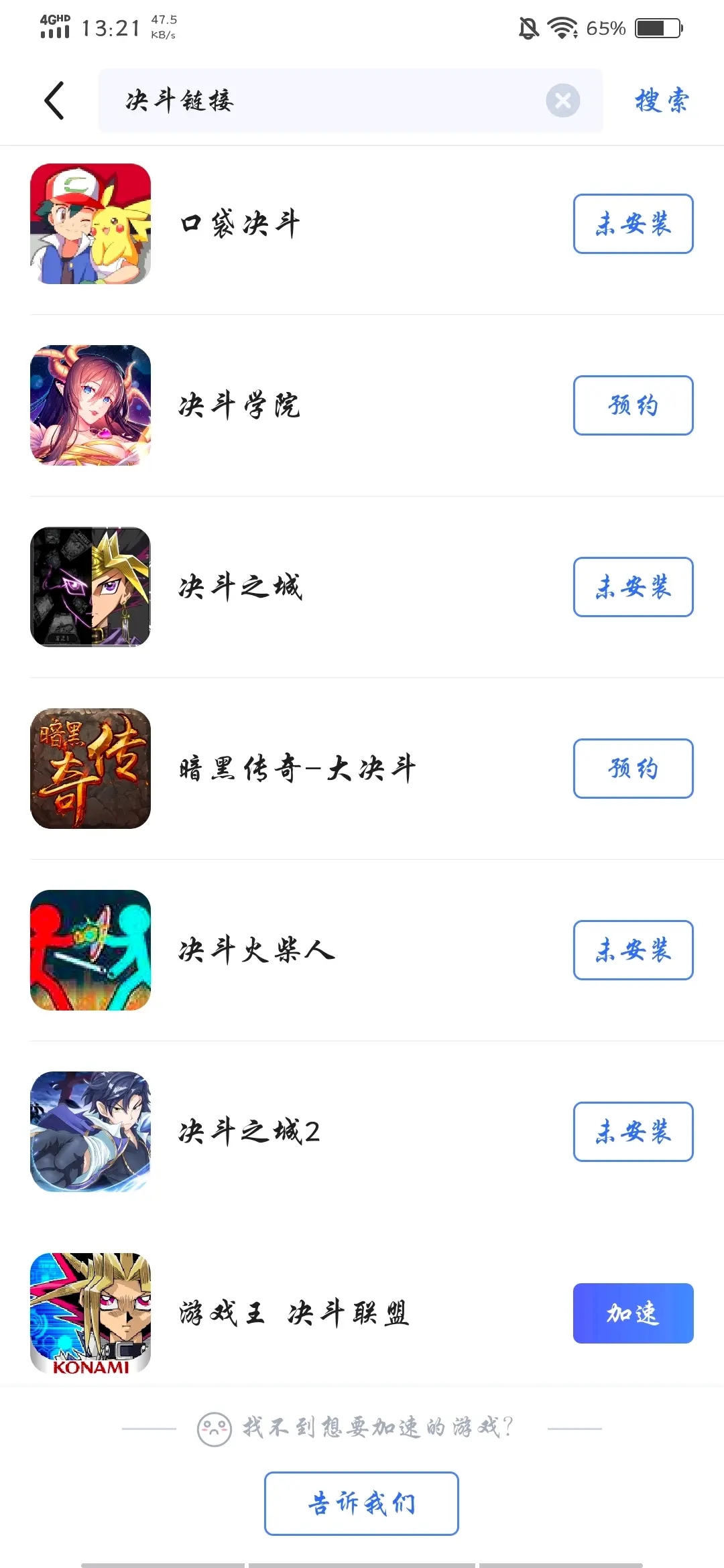Screen dimensions: 724x1568
Task: Tap 未安装 next to 决斗之城2
Action: 633,1132
